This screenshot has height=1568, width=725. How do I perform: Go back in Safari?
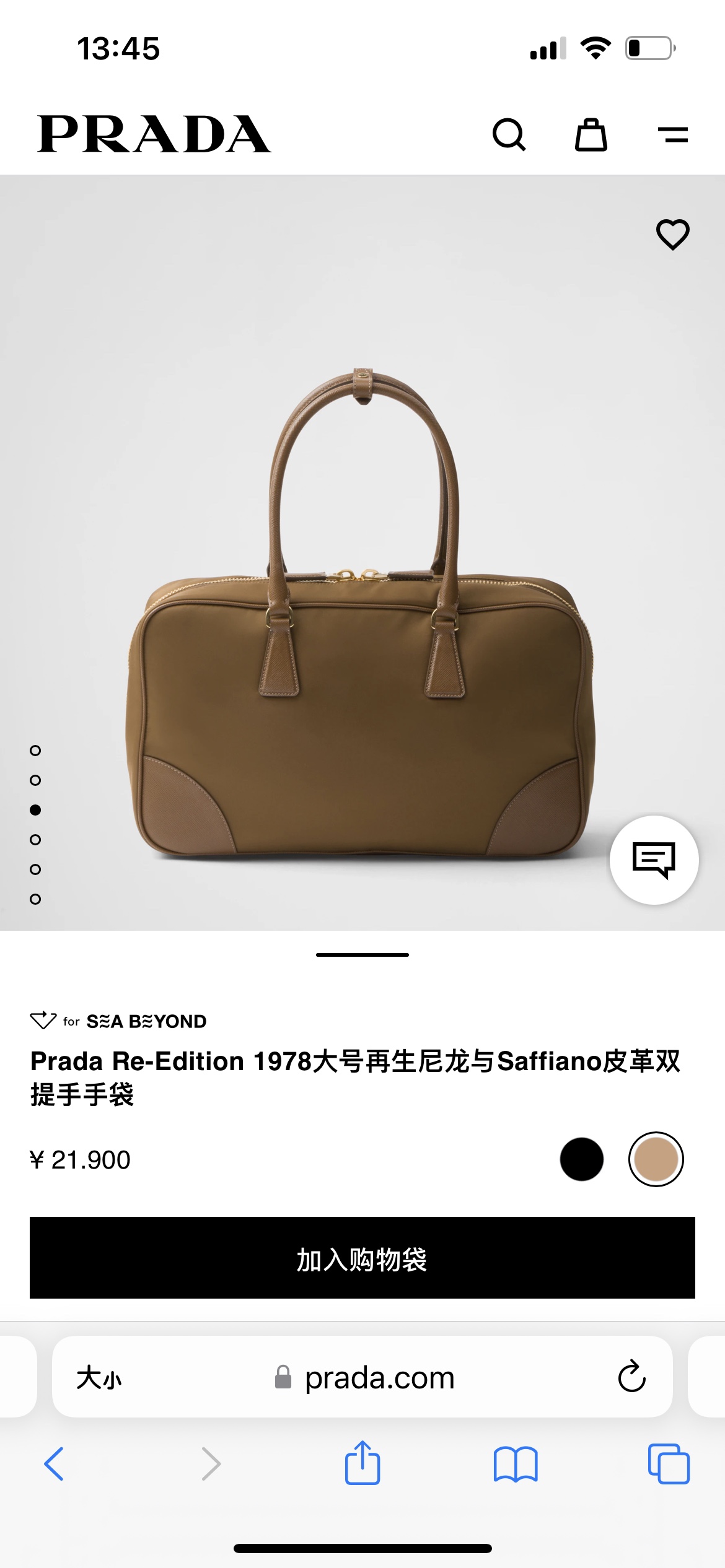tap(54, 1464)
